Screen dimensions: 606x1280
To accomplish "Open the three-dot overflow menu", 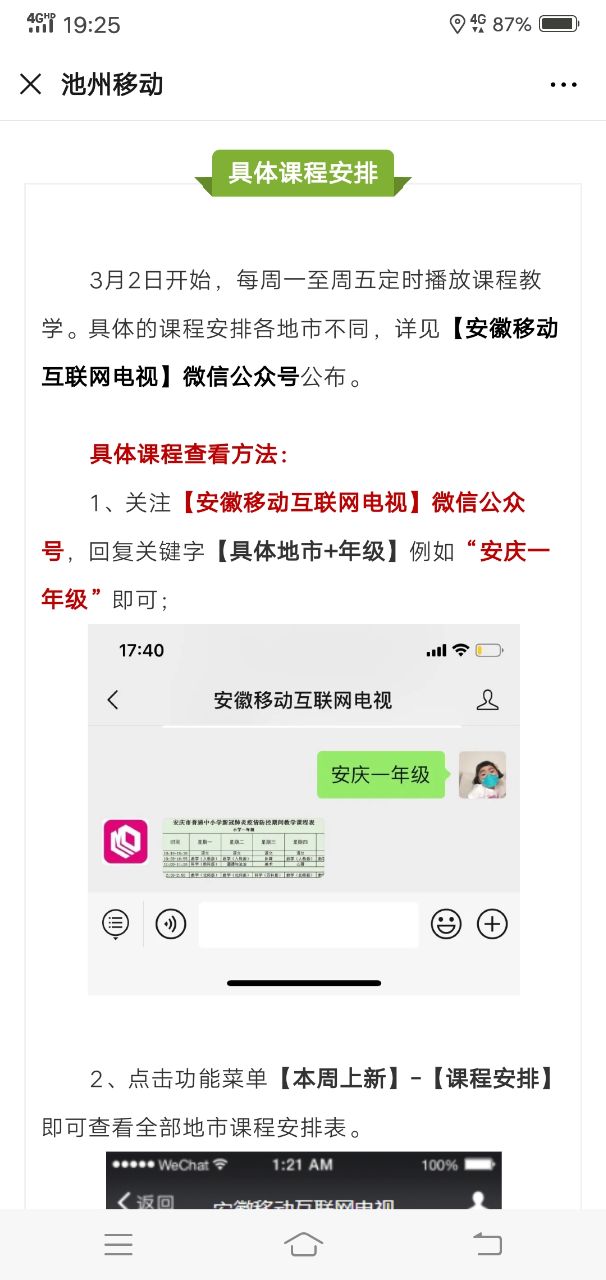I will click(x=563, y=85).
